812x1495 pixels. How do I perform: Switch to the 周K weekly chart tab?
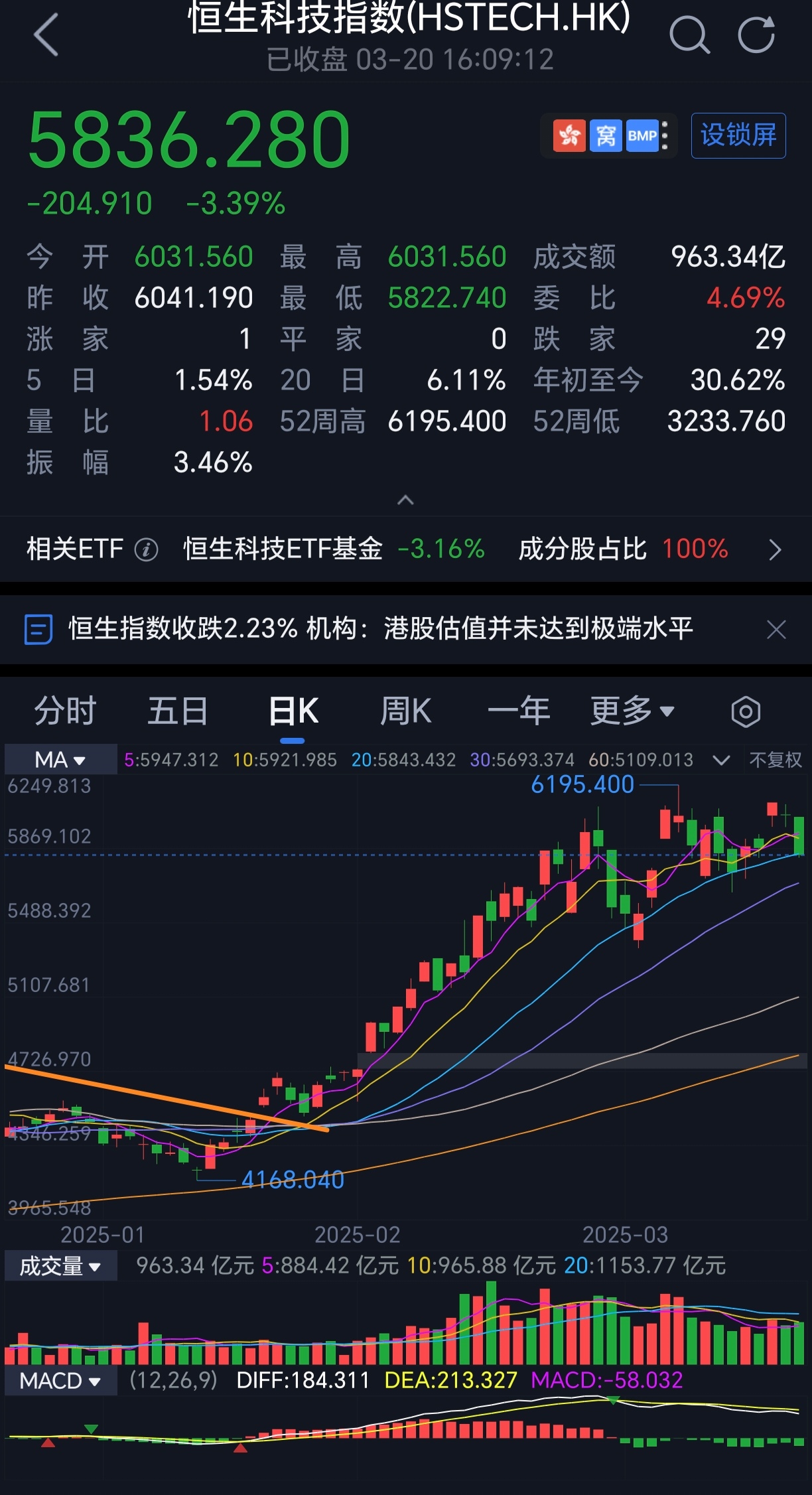(x=406, y=709)
